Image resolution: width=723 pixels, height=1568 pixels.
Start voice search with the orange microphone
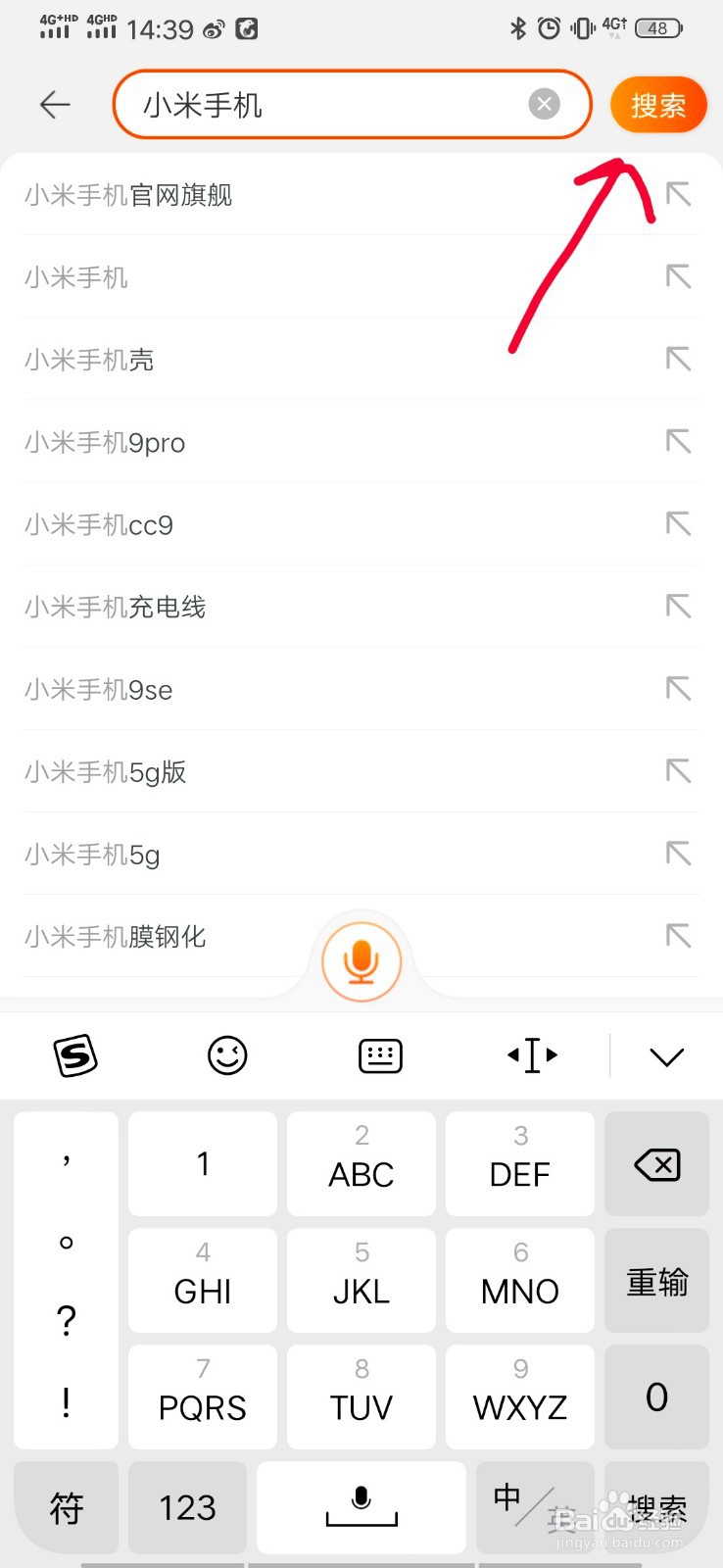coord(361,962)
